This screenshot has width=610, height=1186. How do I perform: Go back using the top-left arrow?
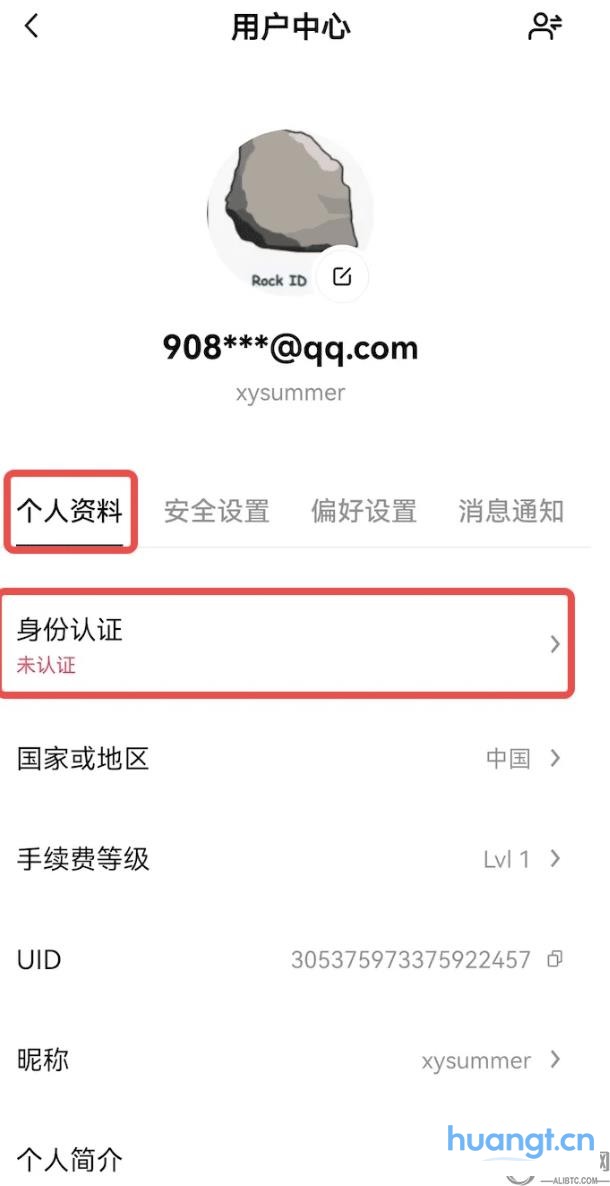pyautogui.click(x=32, y=27)
